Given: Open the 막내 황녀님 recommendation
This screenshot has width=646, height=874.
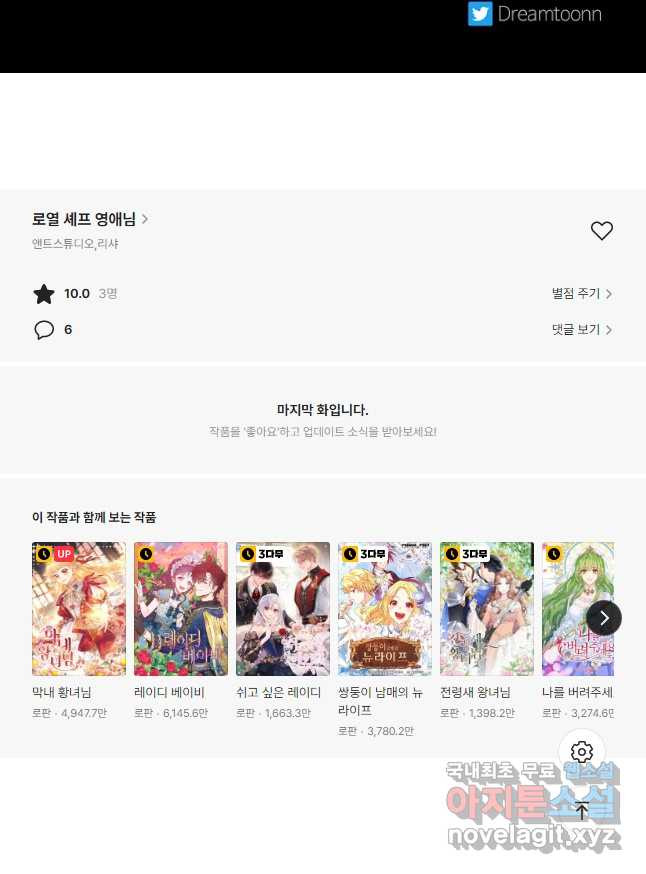Looking at the screenshot, I should (79, 609).
